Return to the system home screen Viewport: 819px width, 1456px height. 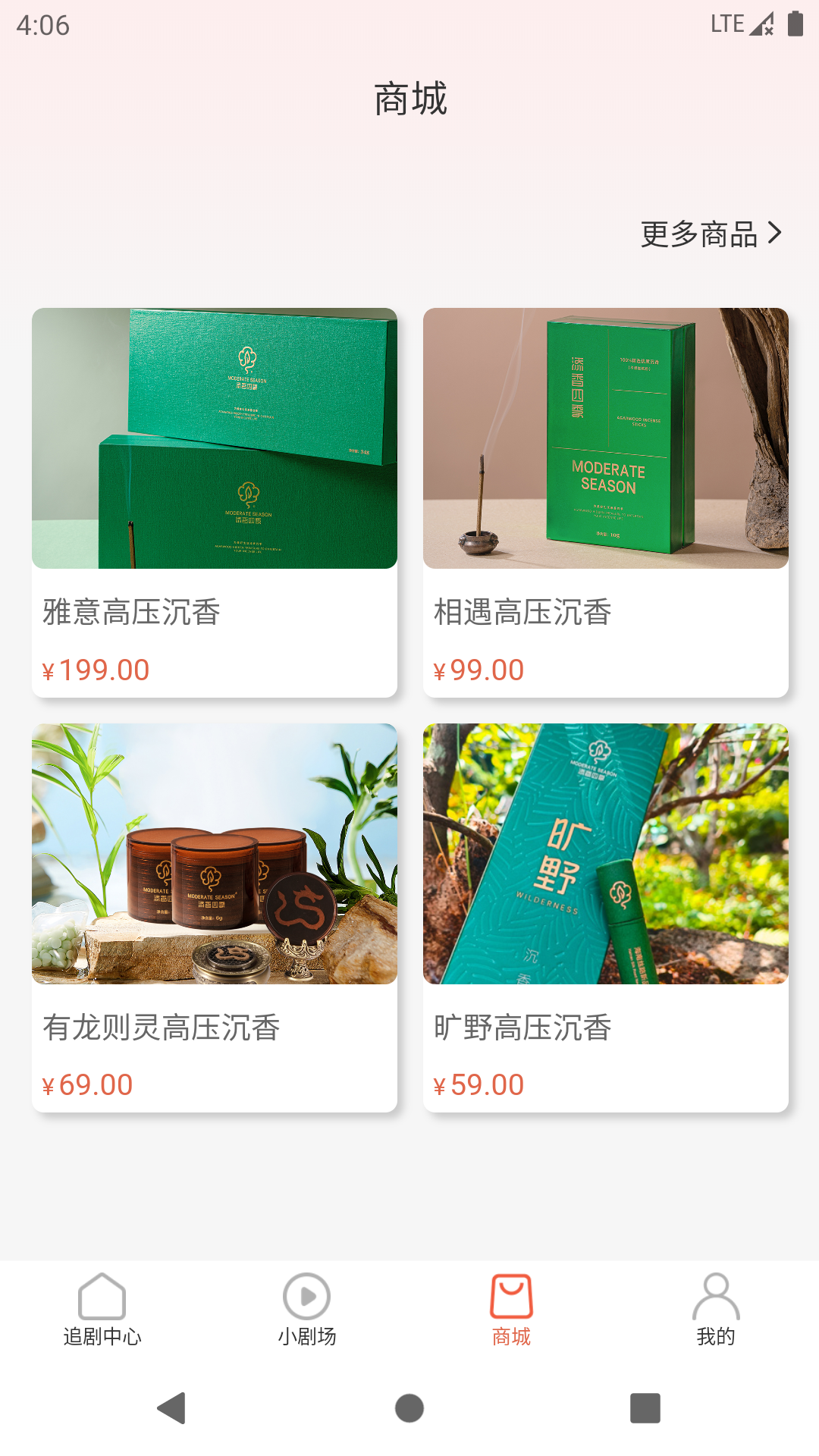(409, 1408)
